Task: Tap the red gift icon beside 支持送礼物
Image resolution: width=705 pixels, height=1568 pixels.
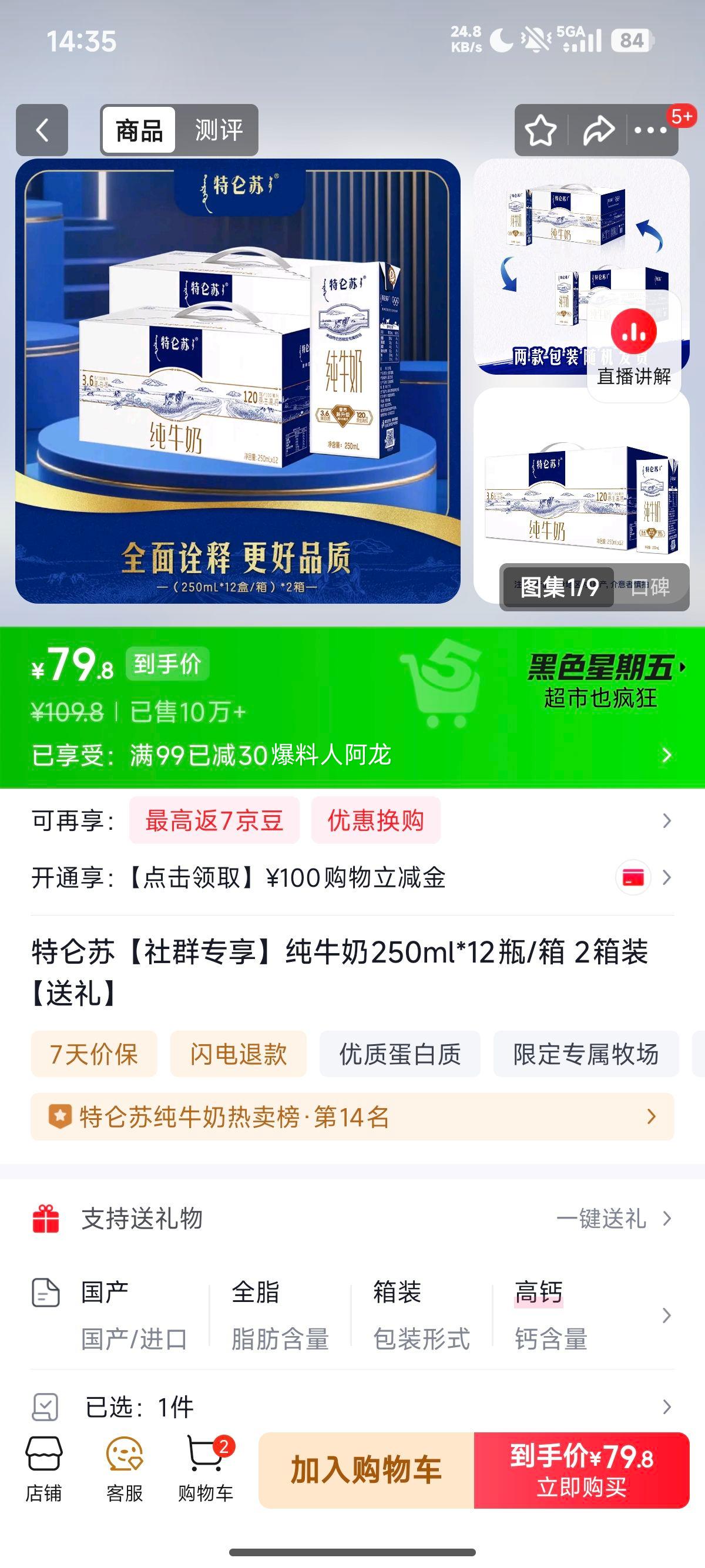Action: 46,1218
